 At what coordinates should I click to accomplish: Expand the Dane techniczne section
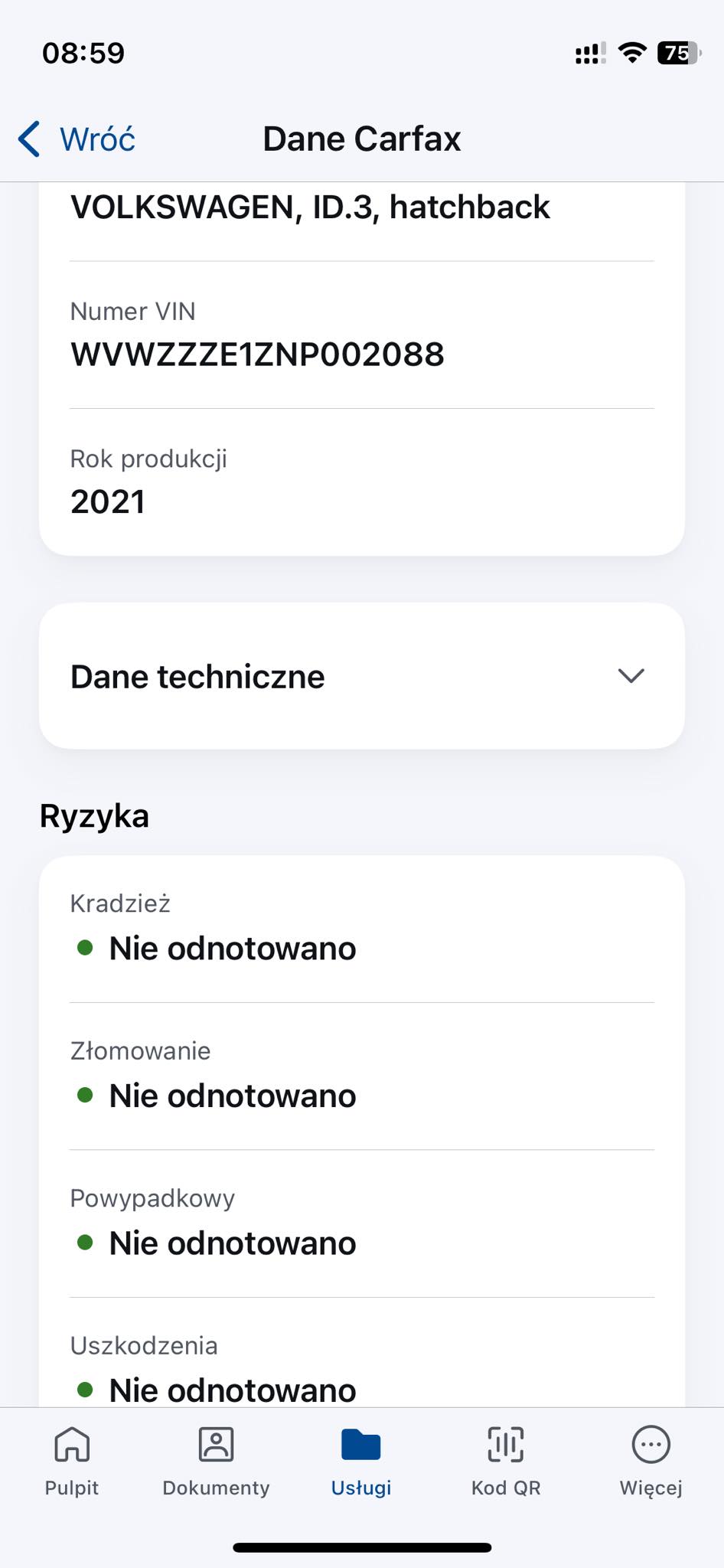point(361,676)
